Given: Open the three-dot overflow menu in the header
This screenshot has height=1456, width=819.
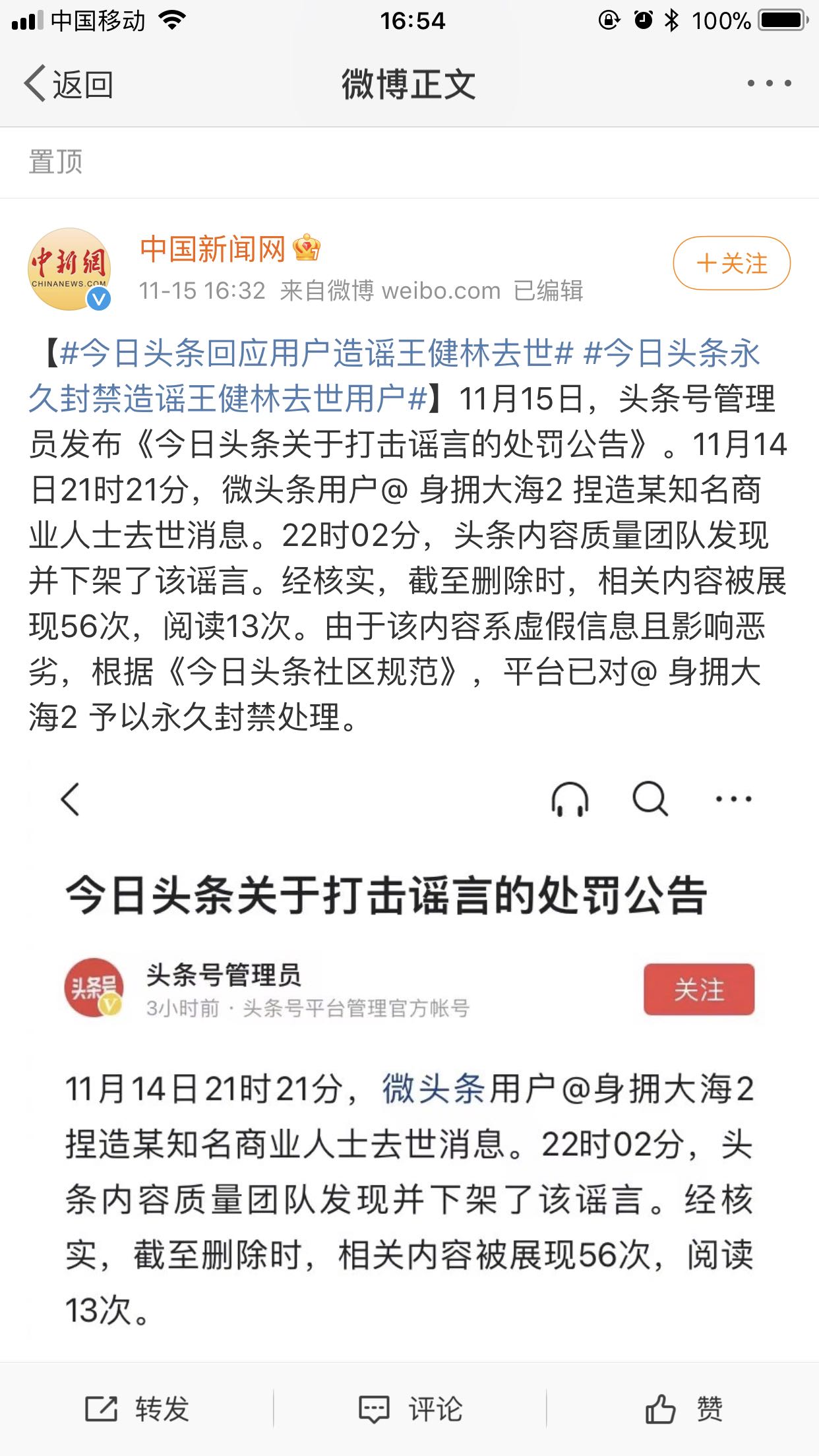Looking at the screenshot, I should click(x=769, y=84).
